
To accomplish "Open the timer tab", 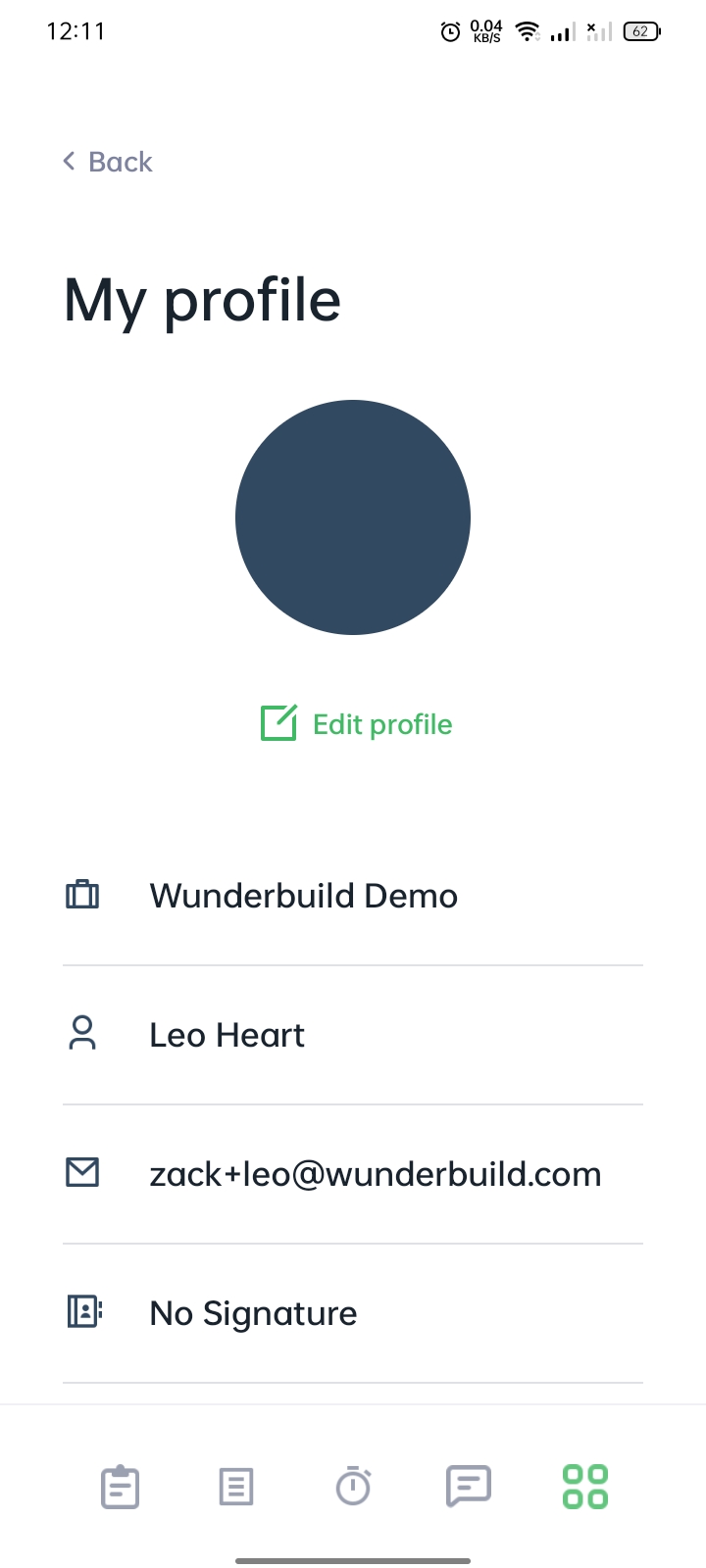I will coord(353,1486).
